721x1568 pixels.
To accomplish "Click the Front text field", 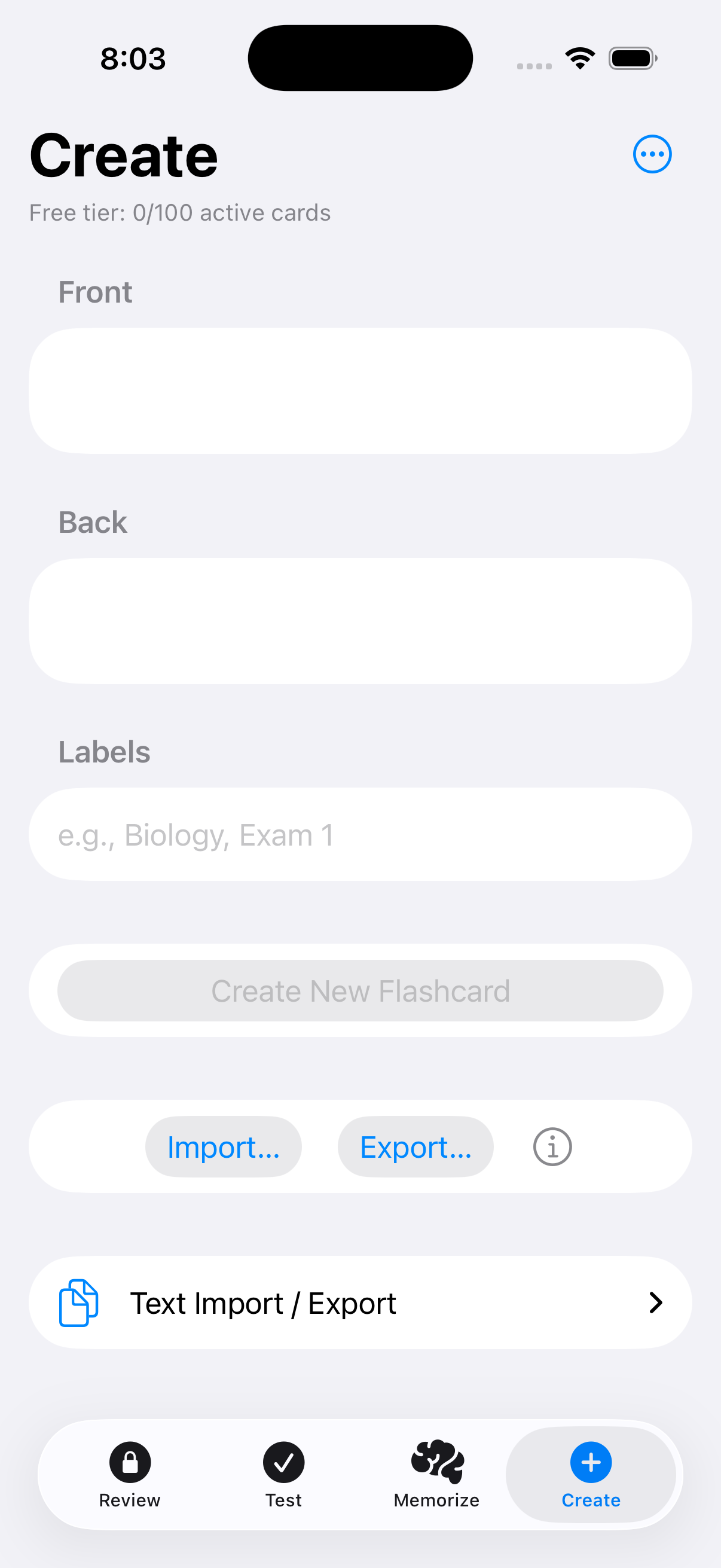I will 360,389.
